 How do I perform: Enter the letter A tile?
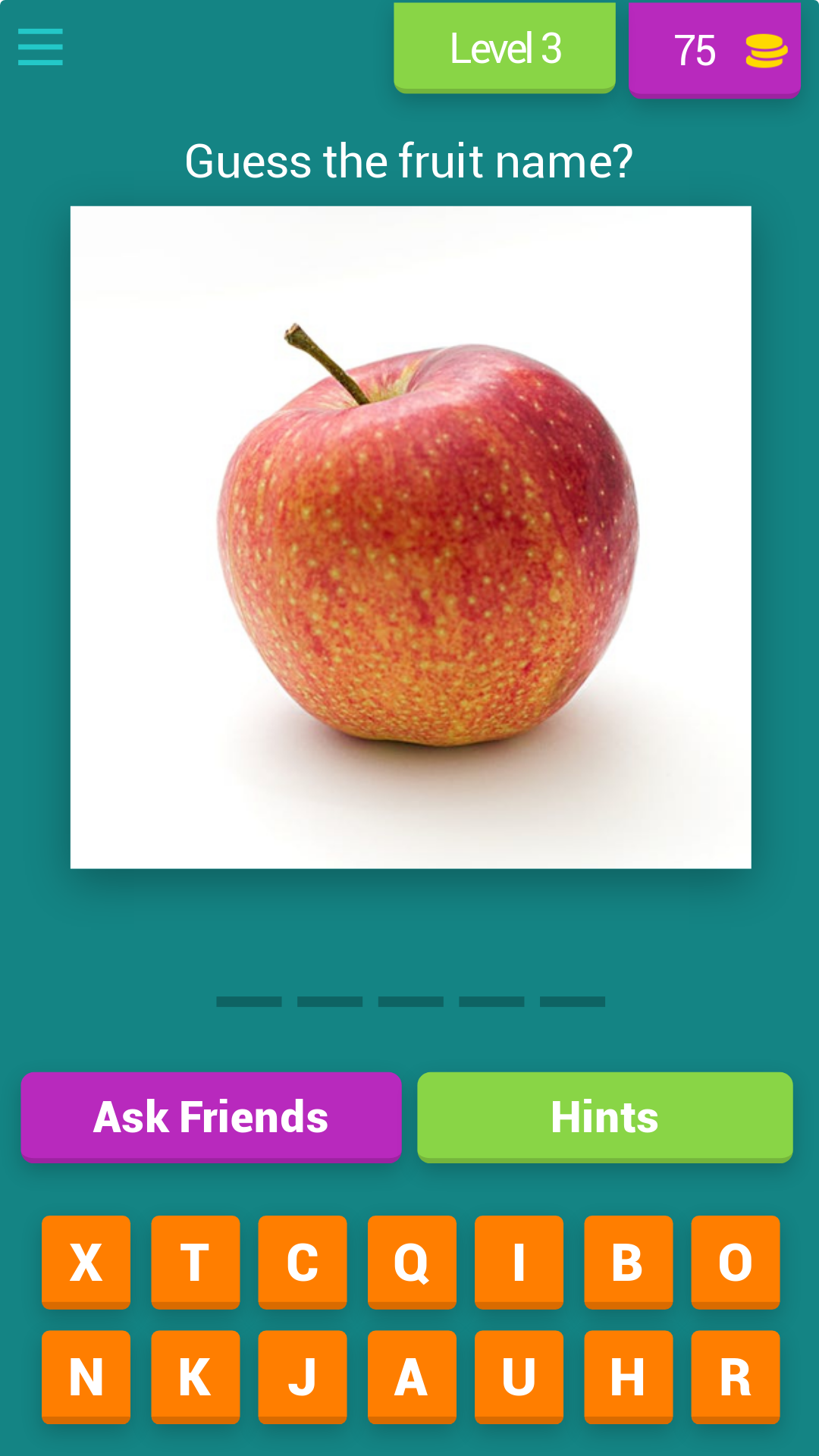pos(412,1376)
